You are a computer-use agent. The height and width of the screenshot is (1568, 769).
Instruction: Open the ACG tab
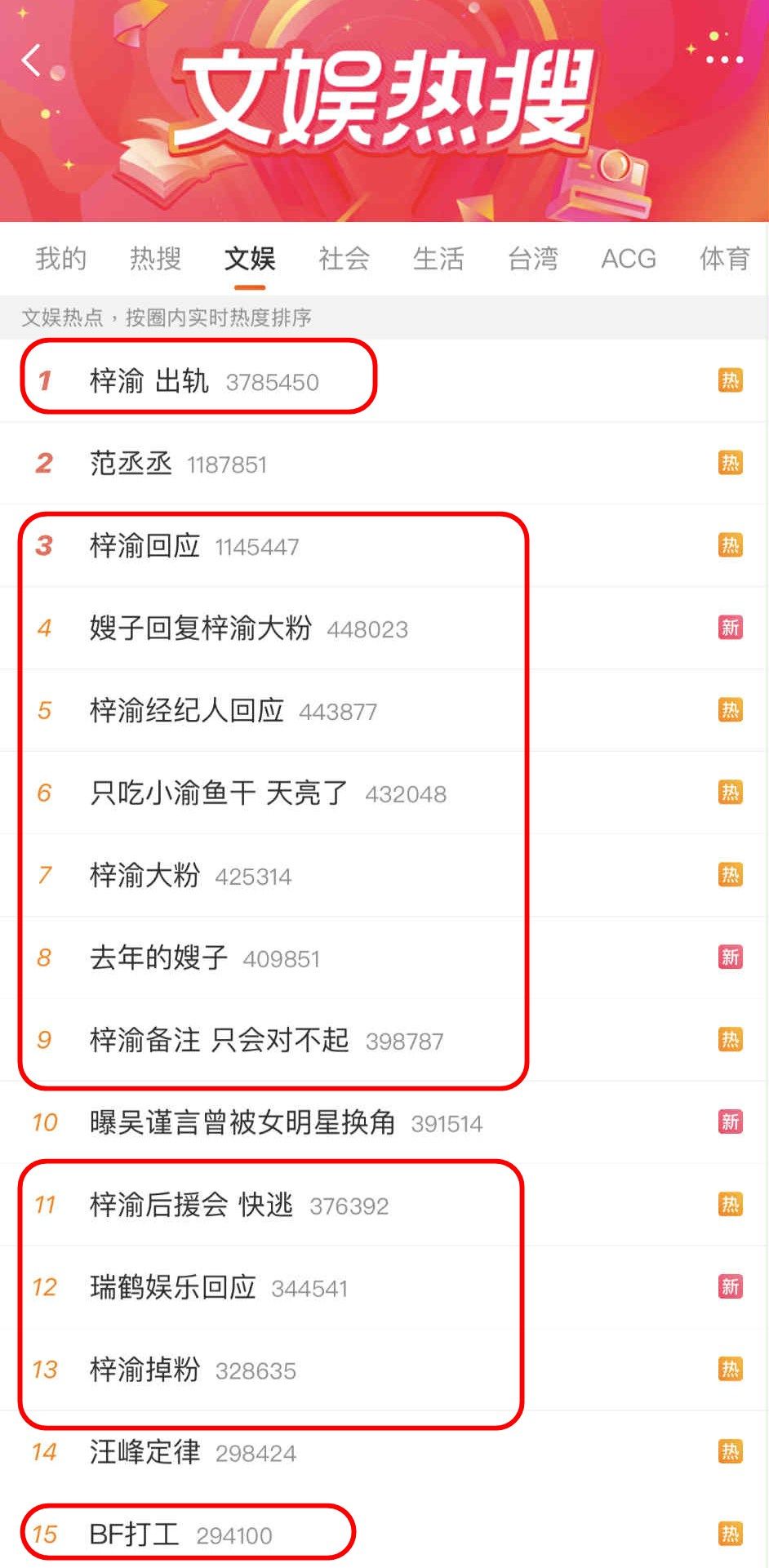coord(629,259)
